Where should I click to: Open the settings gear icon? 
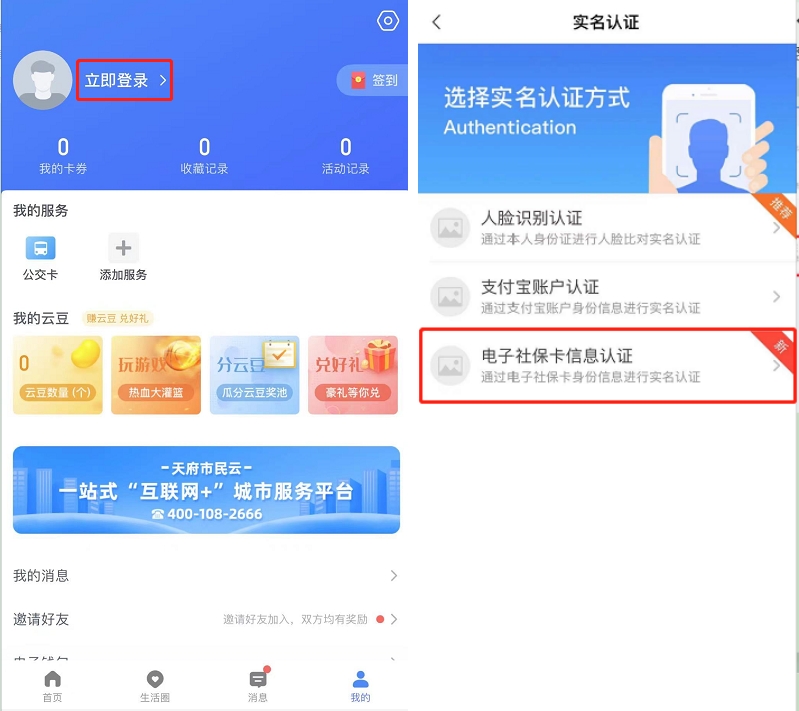coord(388,21)
